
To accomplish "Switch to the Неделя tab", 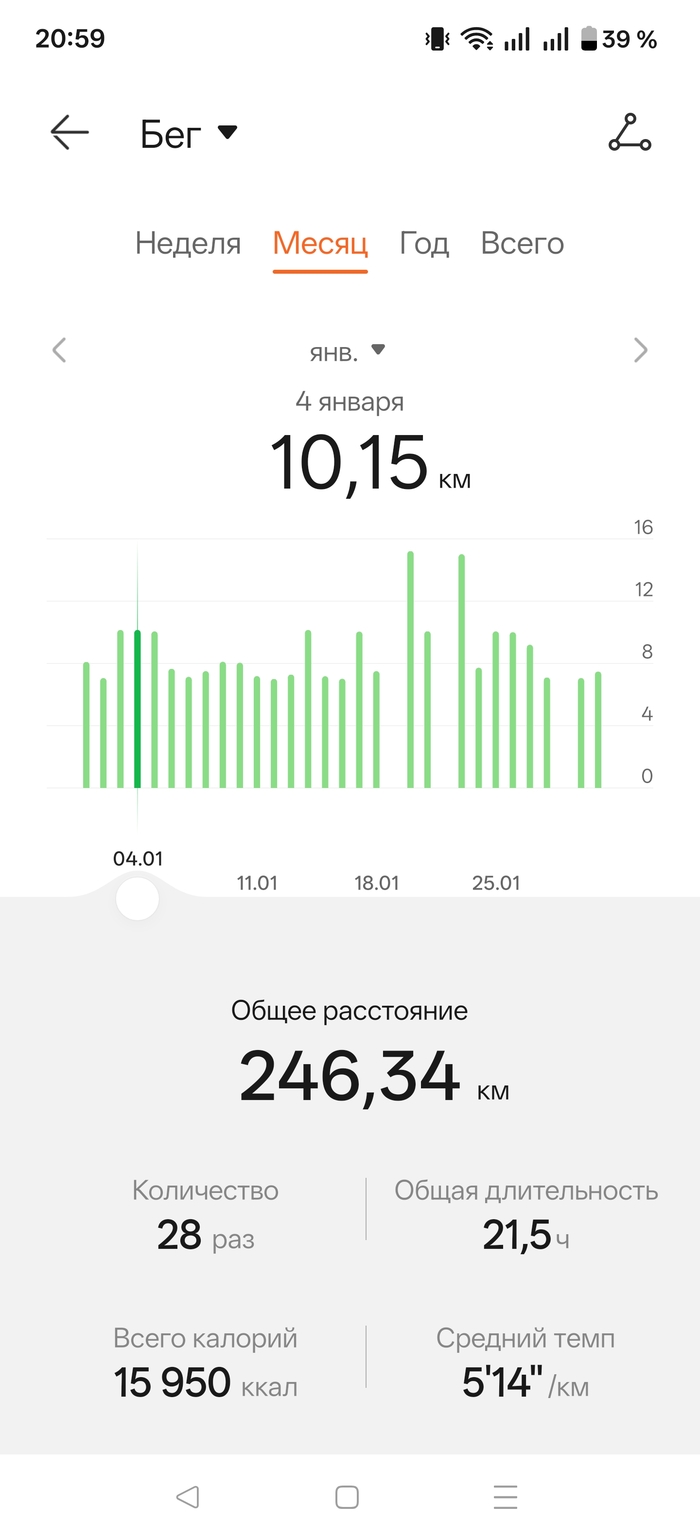I will click(x=188, y=243).
